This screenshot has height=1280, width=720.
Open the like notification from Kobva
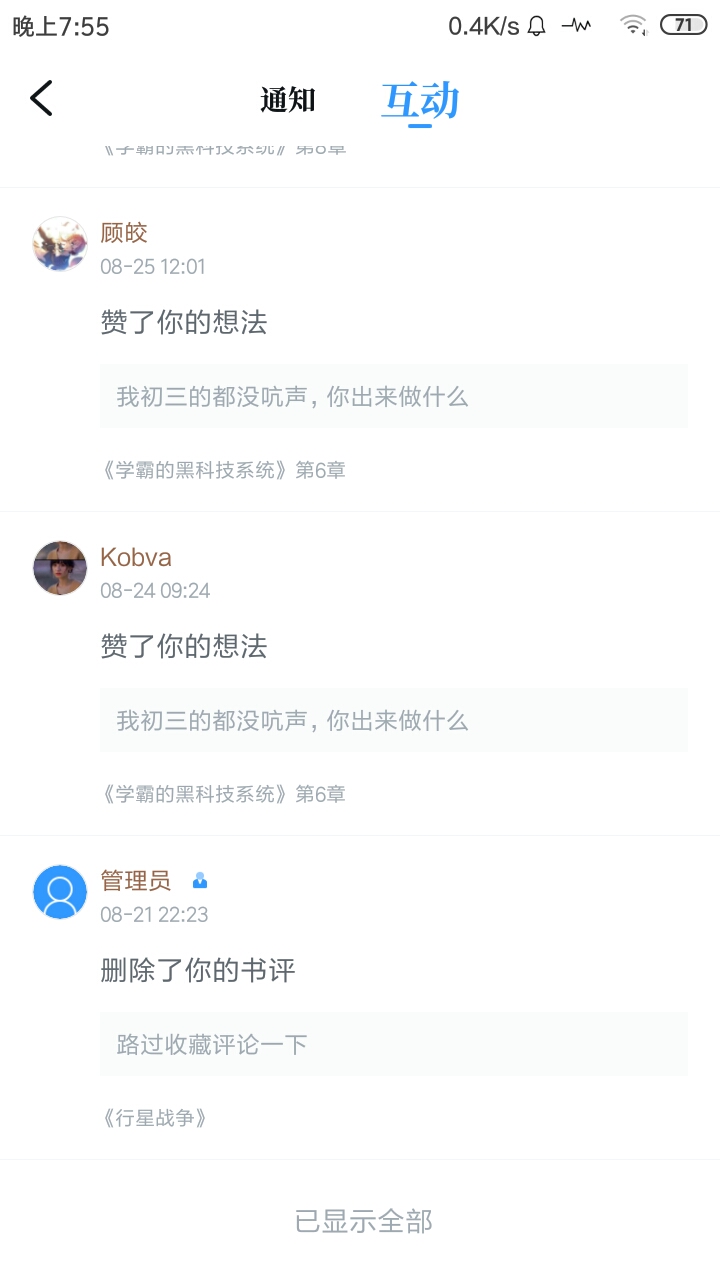pyautogui.click(x=360, y=673)
